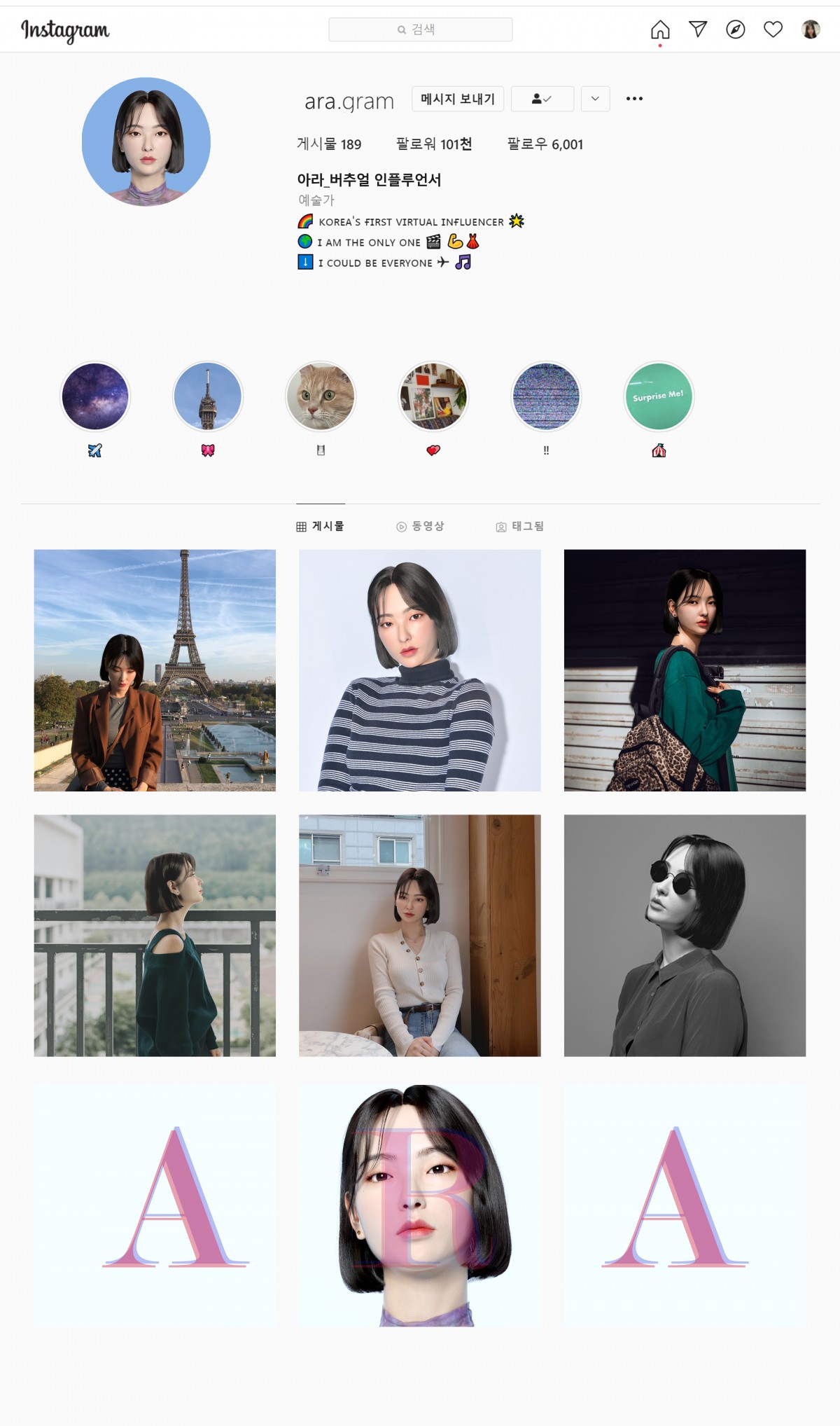View the 팔로워 101천 list
The width and height of the screenshot is (840, 1426).
coord(434,144)
